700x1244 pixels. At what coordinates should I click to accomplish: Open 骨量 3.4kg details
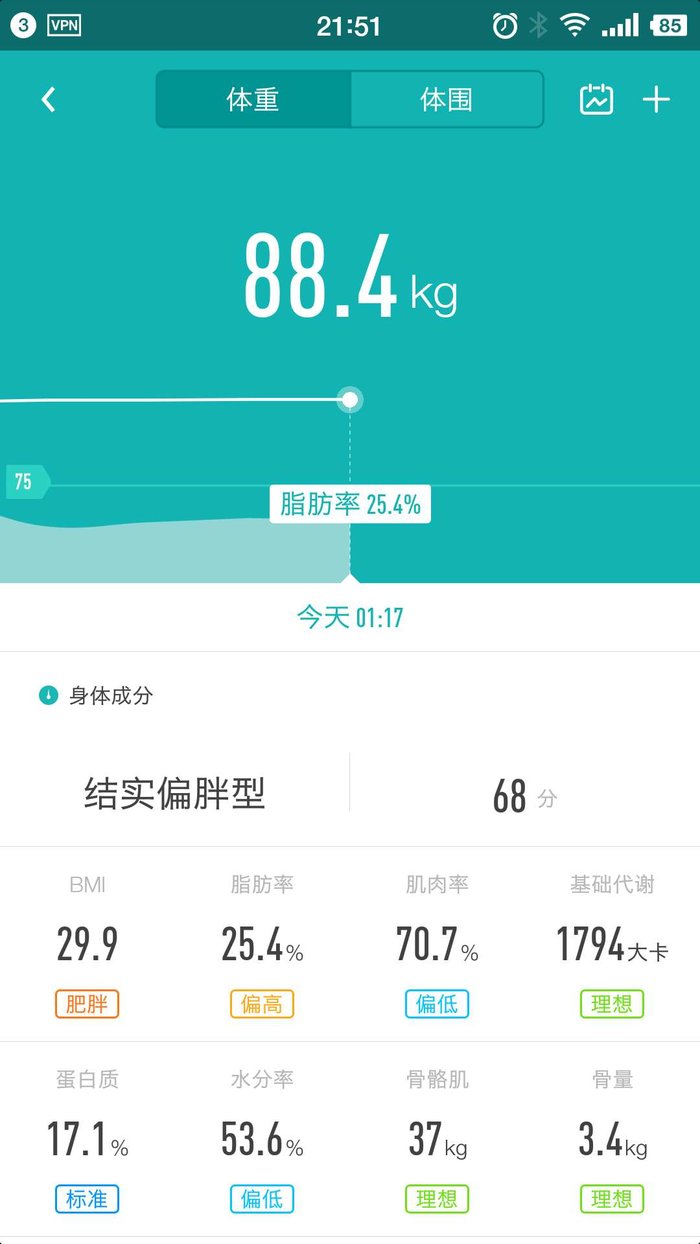click(x=612, y=1140)
